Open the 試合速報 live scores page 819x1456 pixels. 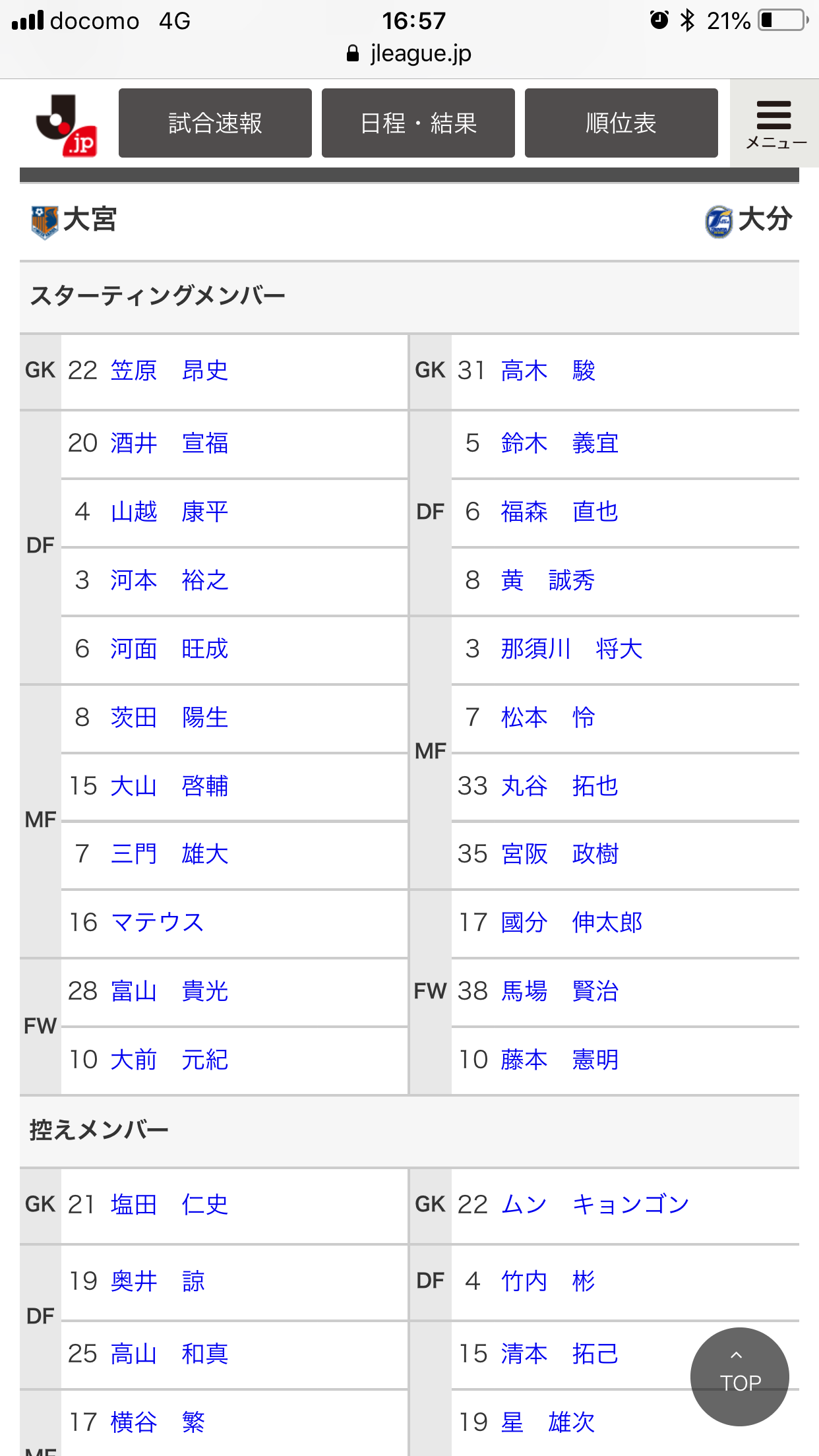(215, 123)
